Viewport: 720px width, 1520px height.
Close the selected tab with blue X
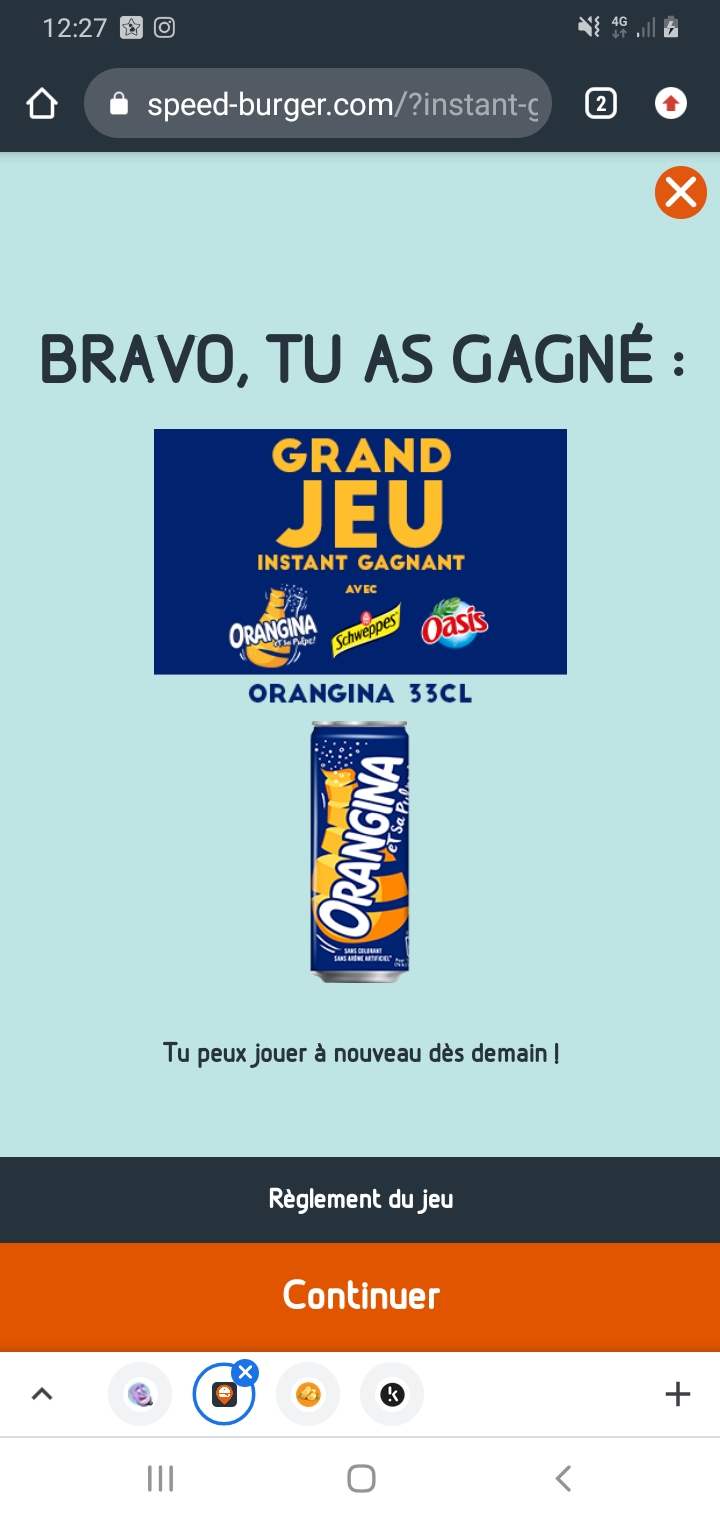pyautogui.click(x=245, y=1372)
